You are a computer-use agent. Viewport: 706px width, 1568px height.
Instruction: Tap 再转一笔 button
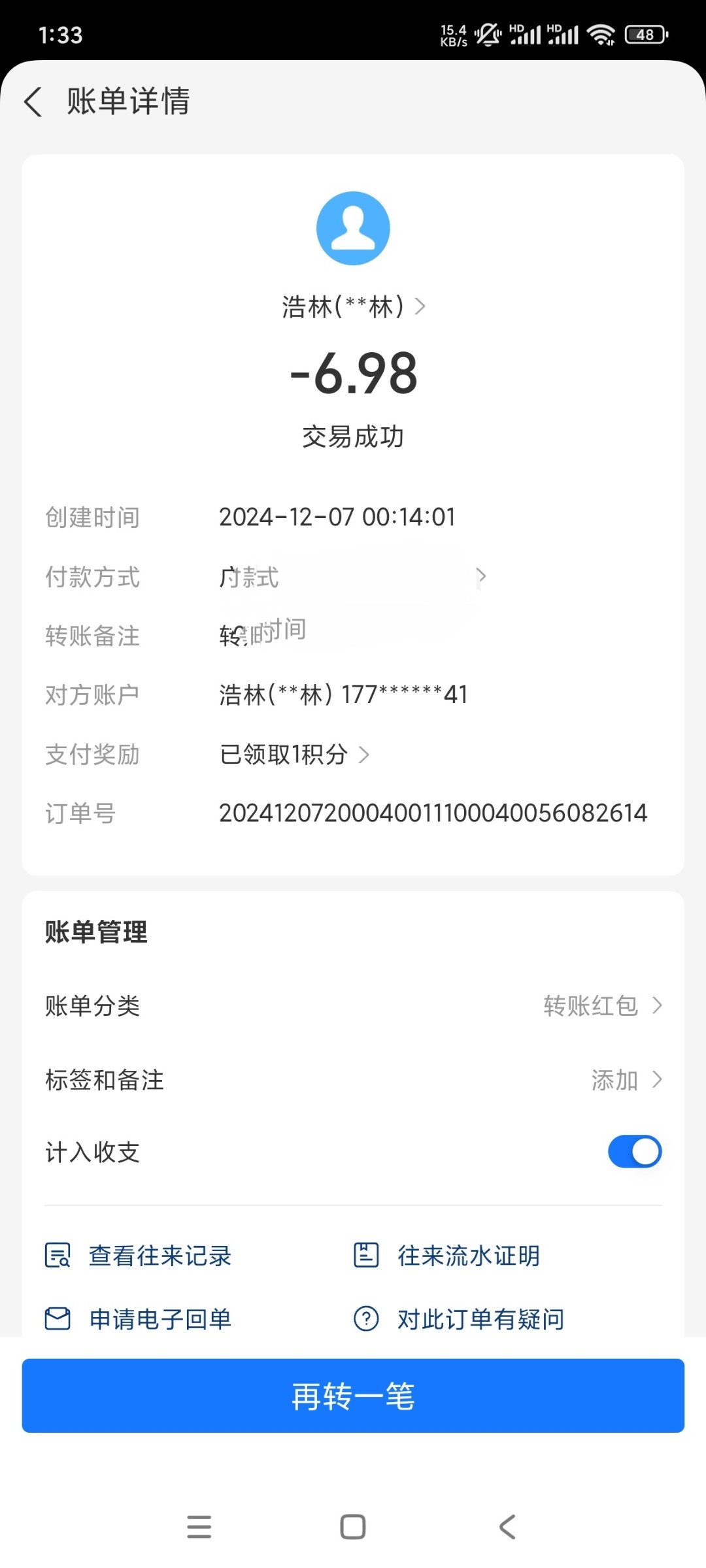[353, 1396]
